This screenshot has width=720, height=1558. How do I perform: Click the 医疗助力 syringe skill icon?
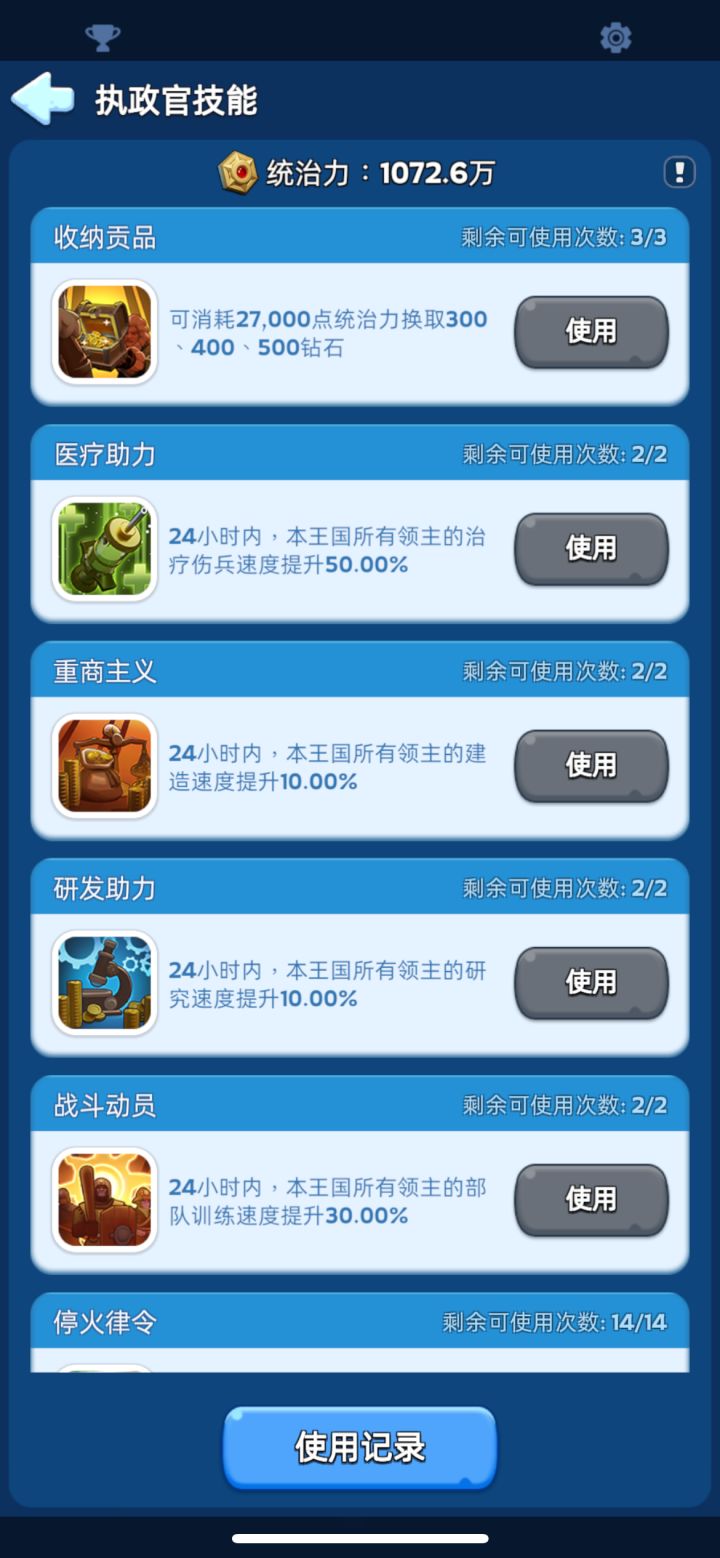pos(104,549)
